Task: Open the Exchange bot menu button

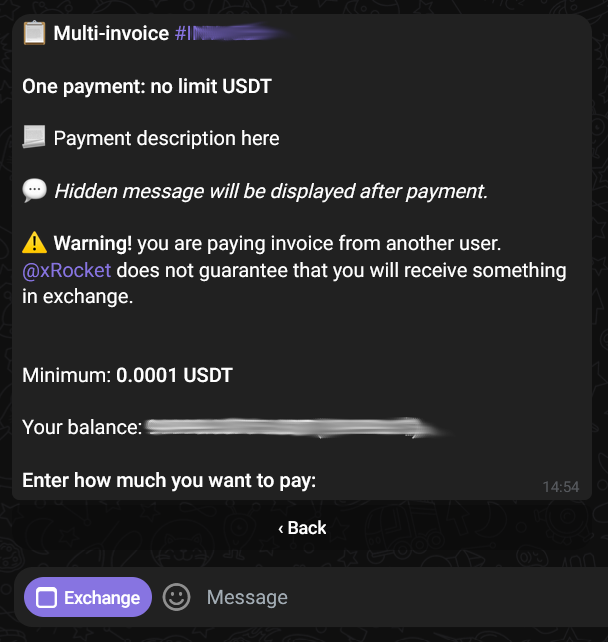Action: [x=88, y=597]
